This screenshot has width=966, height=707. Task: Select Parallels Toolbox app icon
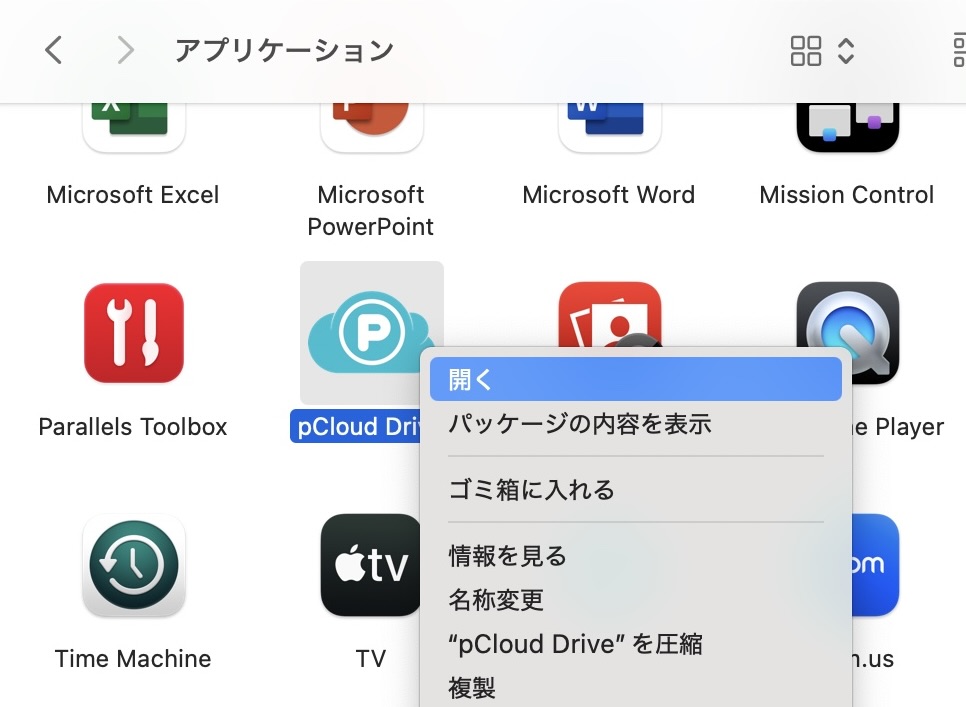(x=133, y=334)
